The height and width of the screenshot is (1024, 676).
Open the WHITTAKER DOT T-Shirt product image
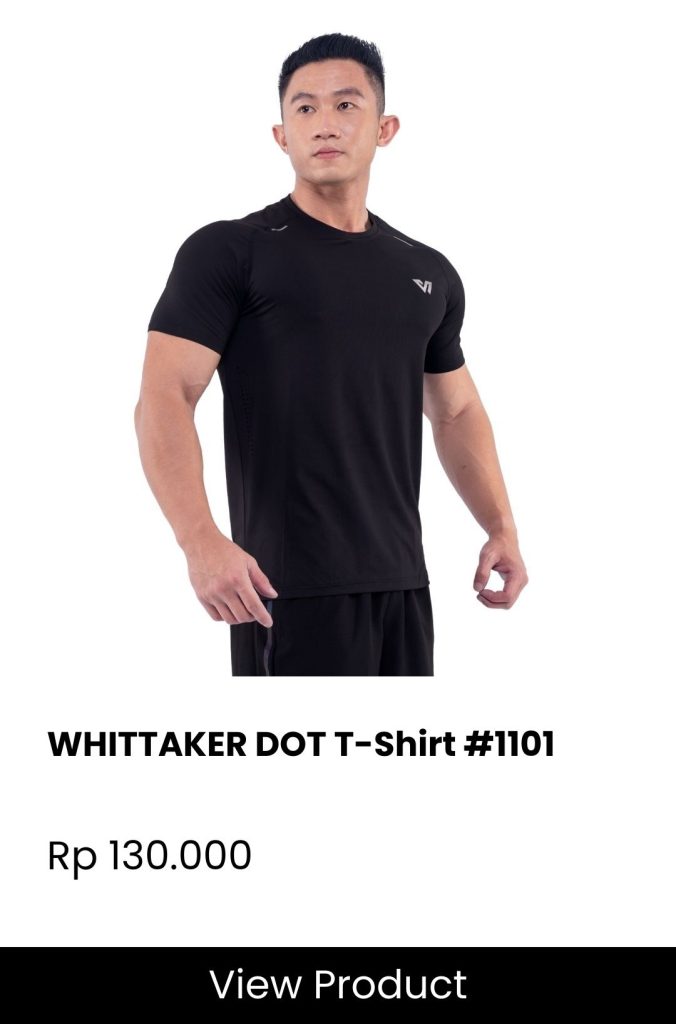[x=338, y=340]
